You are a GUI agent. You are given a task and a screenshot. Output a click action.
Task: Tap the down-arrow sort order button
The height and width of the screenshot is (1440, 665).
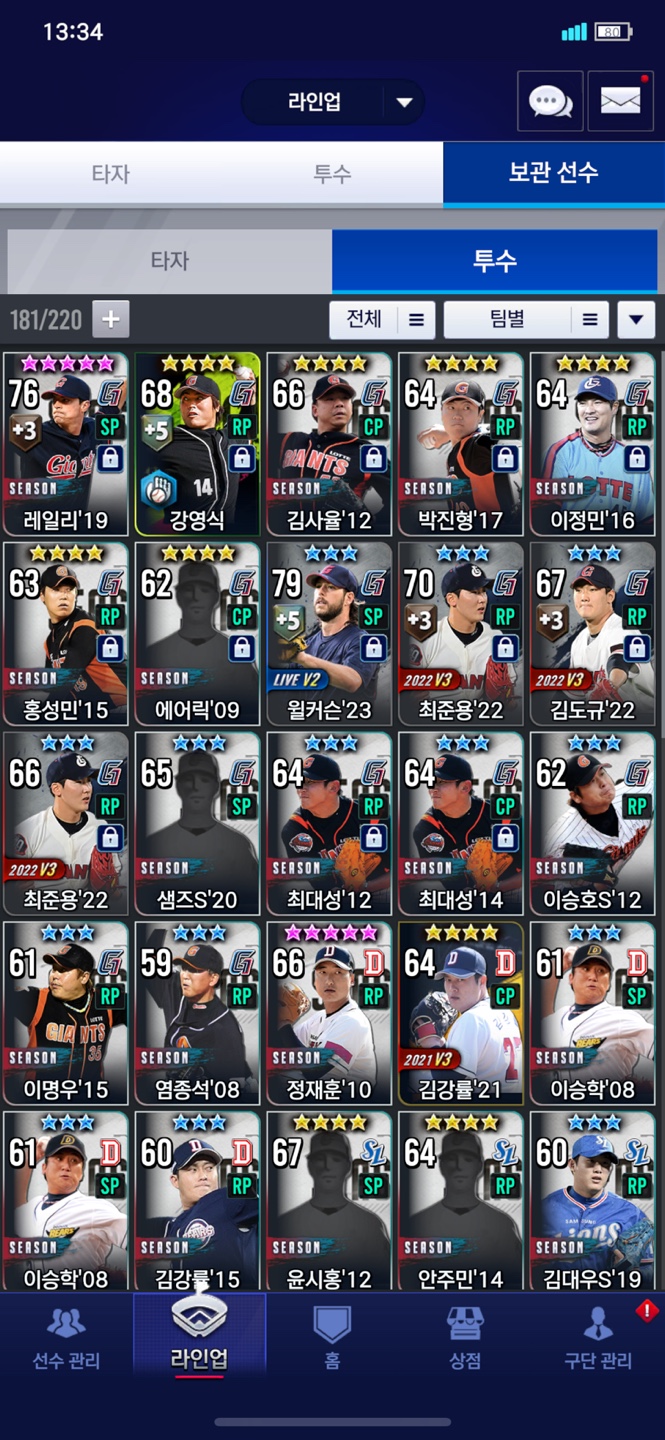(x=636, y=320)
